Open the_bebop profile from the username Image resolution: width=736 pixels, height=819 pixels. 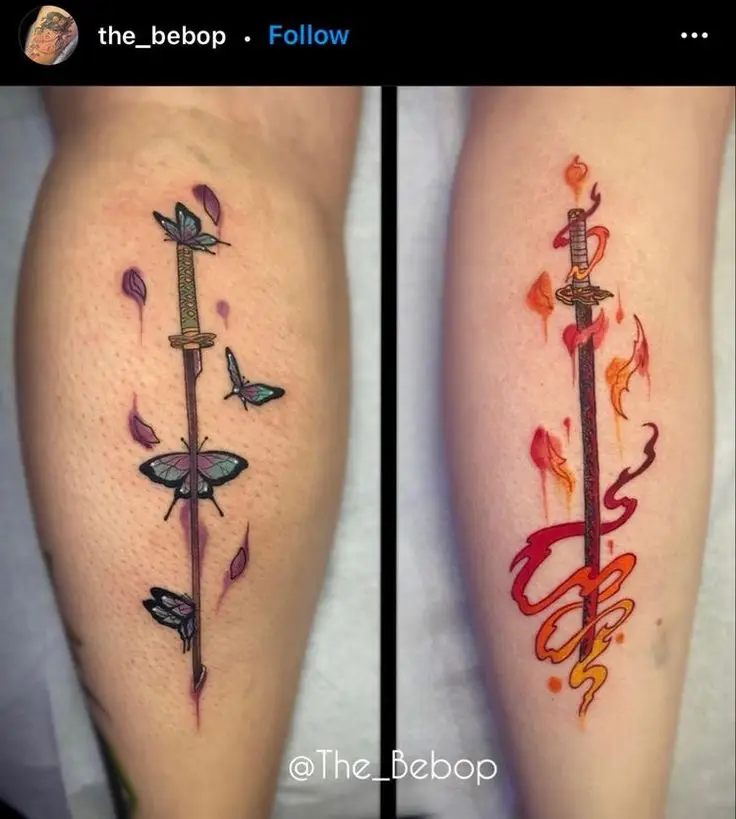coord(161,36)
